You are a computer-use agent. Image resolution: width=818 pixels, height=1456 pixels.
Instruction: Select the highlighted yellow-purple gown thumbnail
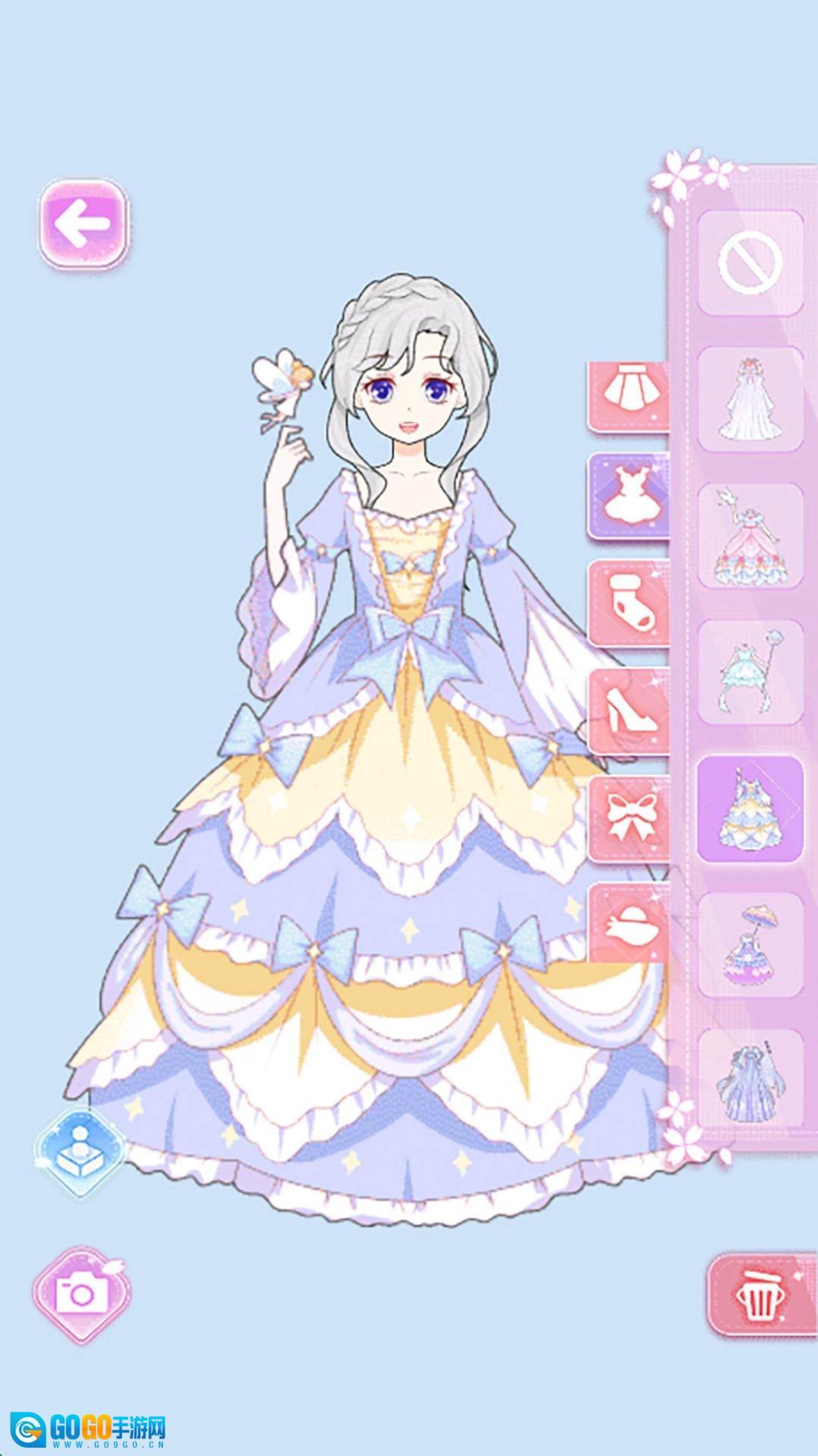750,809
